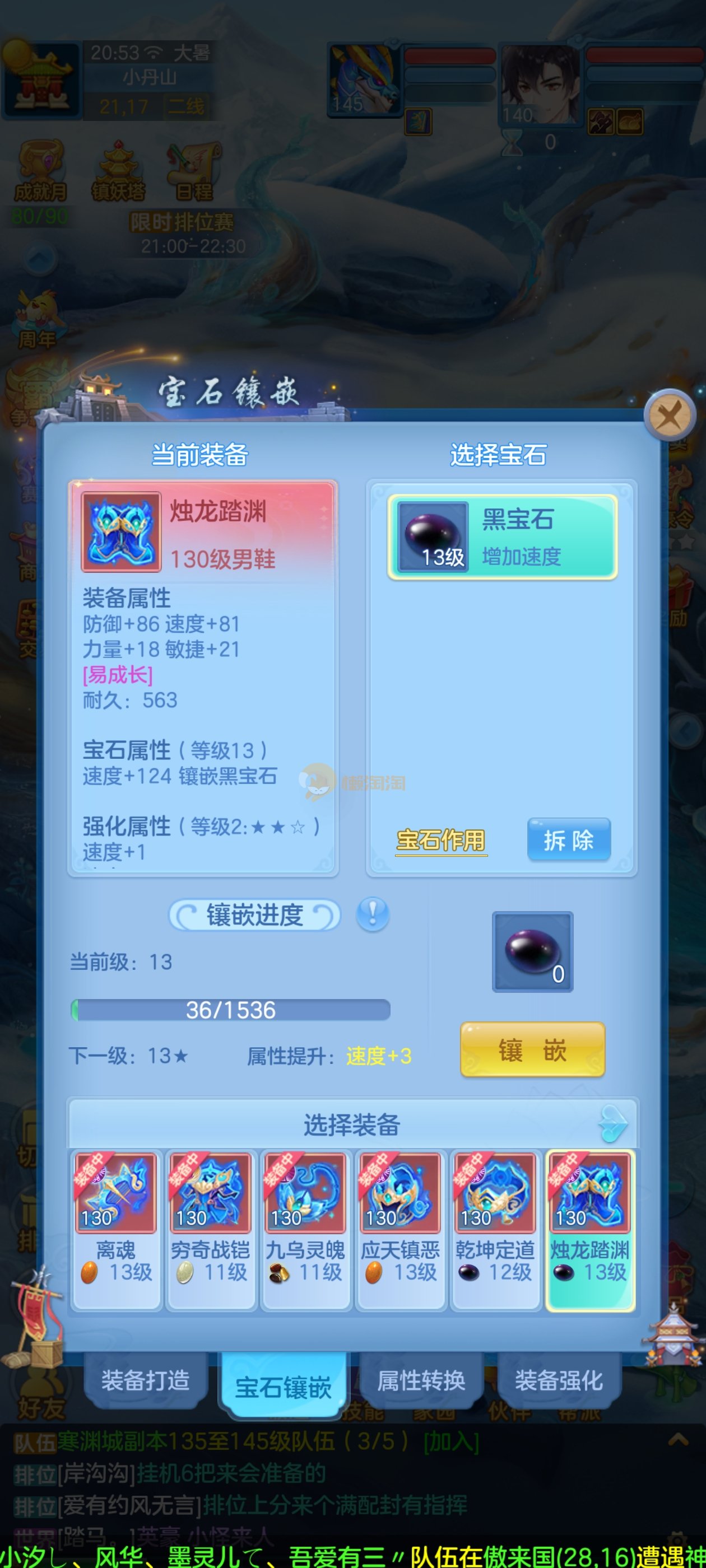The image size is (706, 1568).
Task: Select the 黑宝石 13级 gem card
Action: [503, 538]
